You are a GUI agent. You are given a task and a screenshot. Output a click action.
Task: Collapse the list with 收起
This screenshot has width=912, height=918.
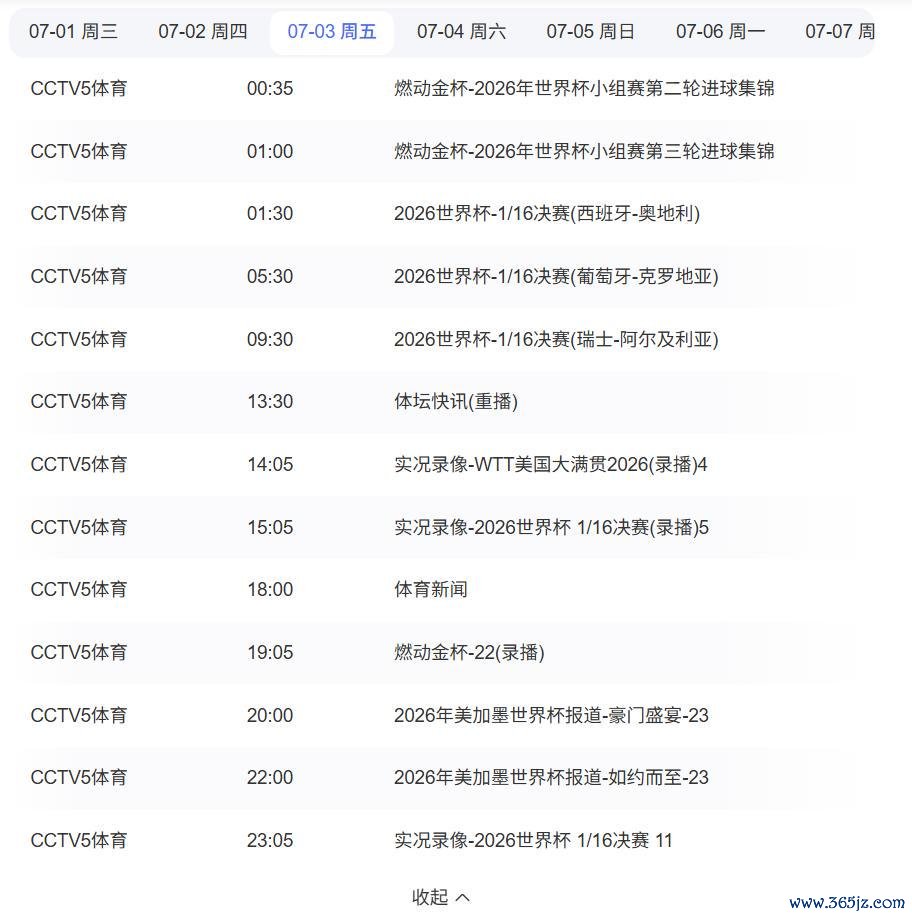click(x=441, y=896)
